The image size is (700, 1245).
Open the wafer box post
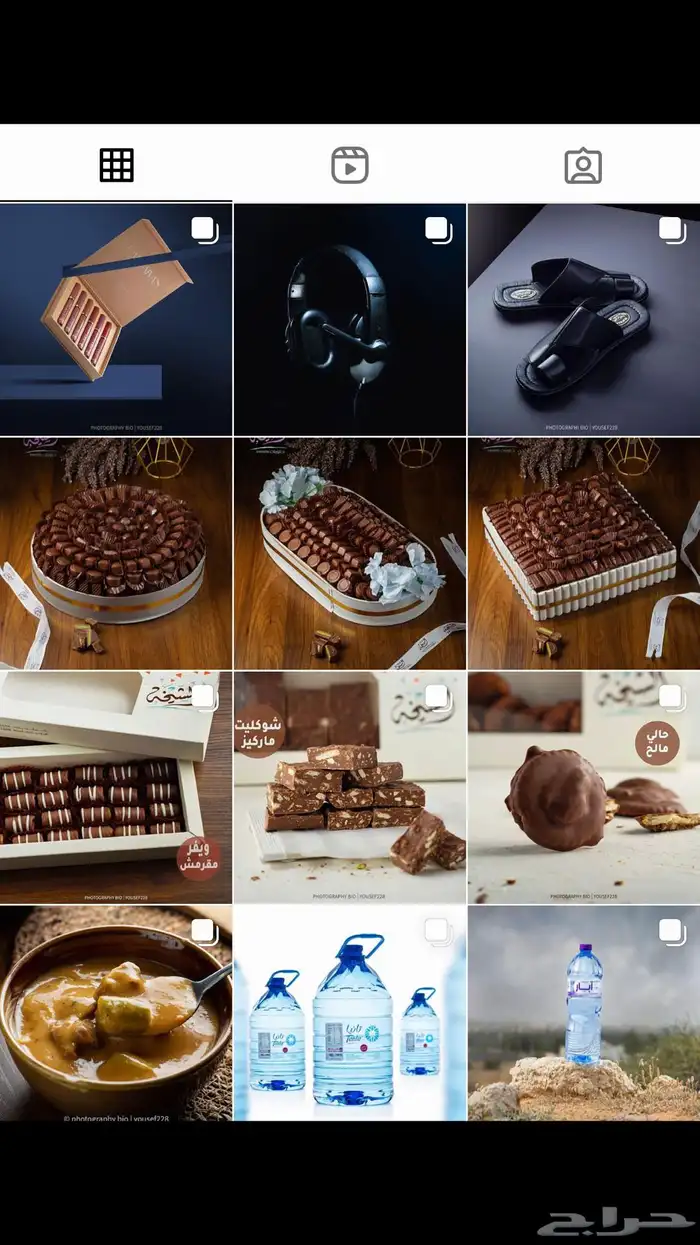pos(116,787)
